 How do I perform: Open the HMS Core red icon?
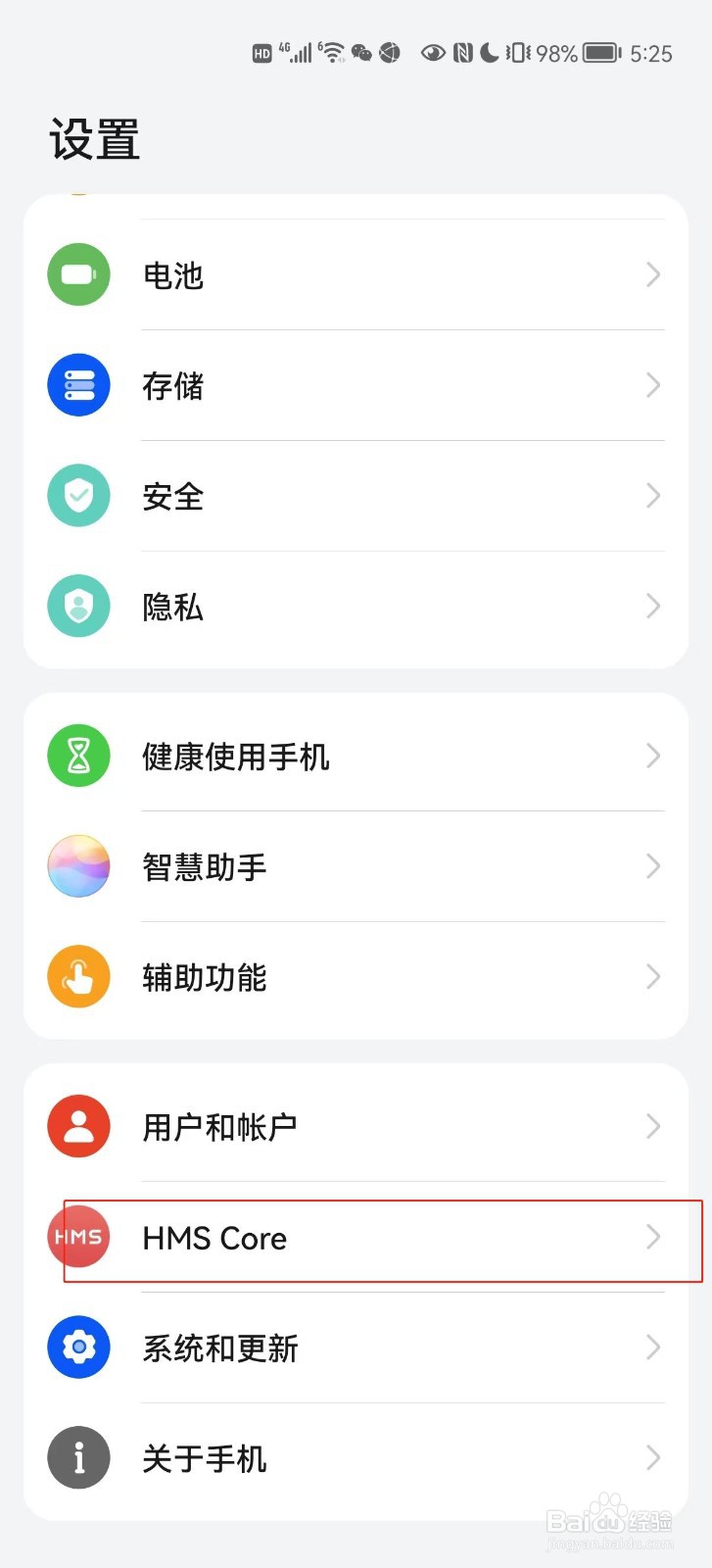[x=78, y=1237]
